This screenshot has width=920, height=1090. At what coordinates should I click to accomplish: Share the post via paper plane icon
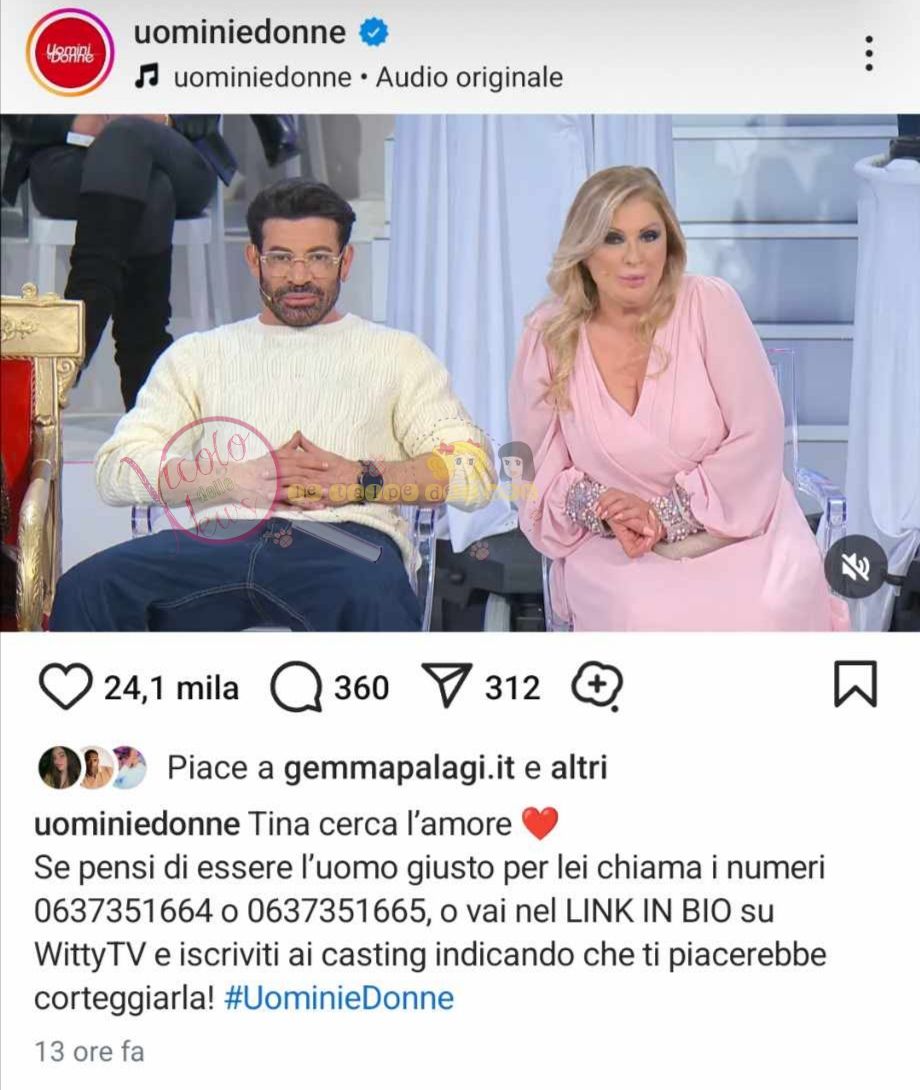click(448, 687)
